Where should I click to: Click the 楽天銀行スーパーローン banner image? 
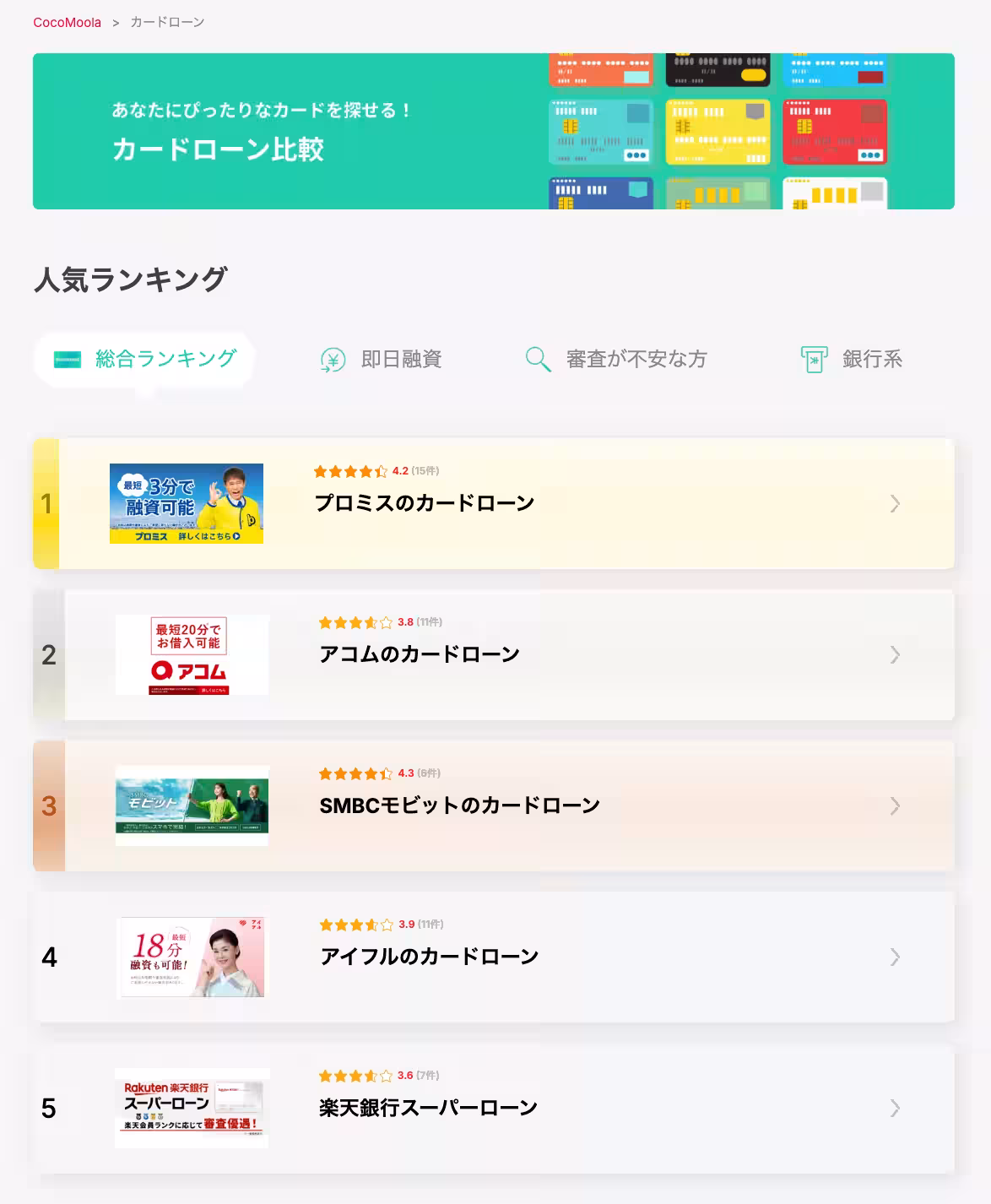[191, 1108]
